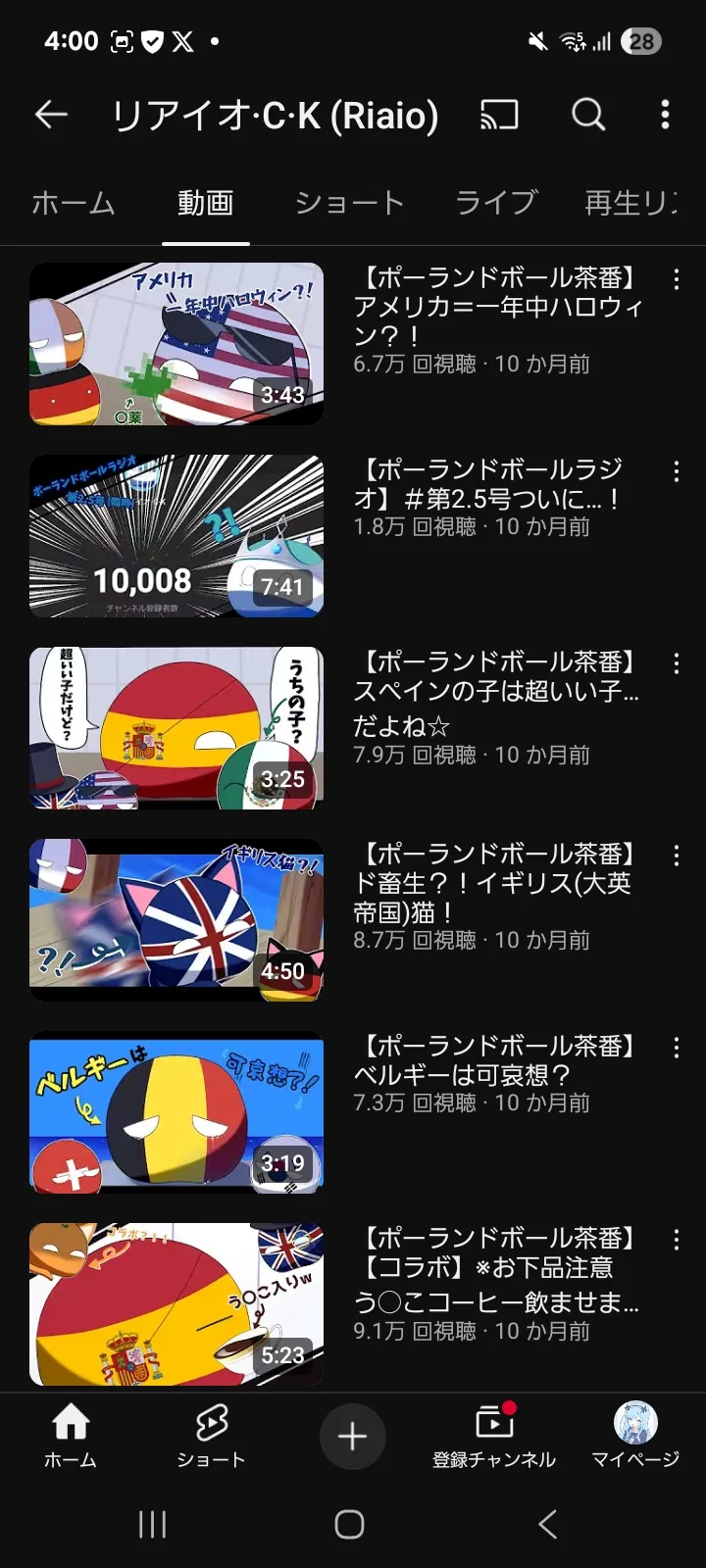Open options for the コラボ お下品注意 video
This screenshot has height=1568, width=706.
click(x=677, y=1240)
